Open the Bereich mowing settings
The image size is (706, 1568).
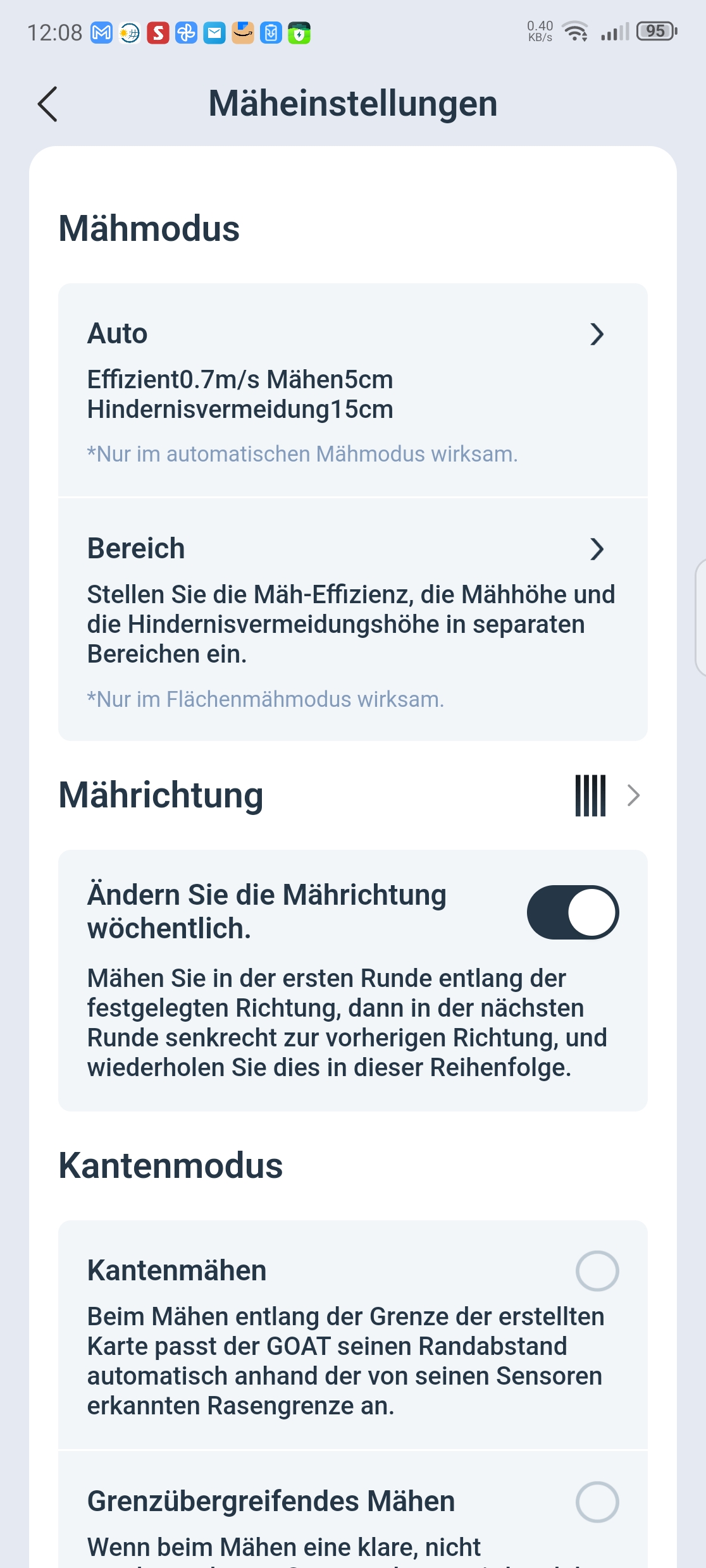(x=353, y=620)
